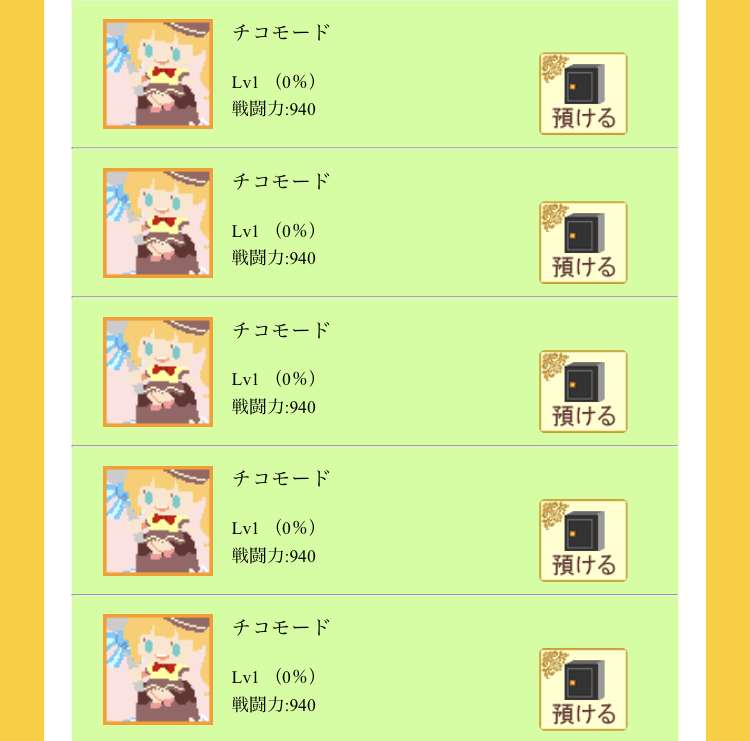Store the fourth チコモード with 預ける
Viewport: 750px width, 741px height.
pyautogui.click(x=583, y=541)
